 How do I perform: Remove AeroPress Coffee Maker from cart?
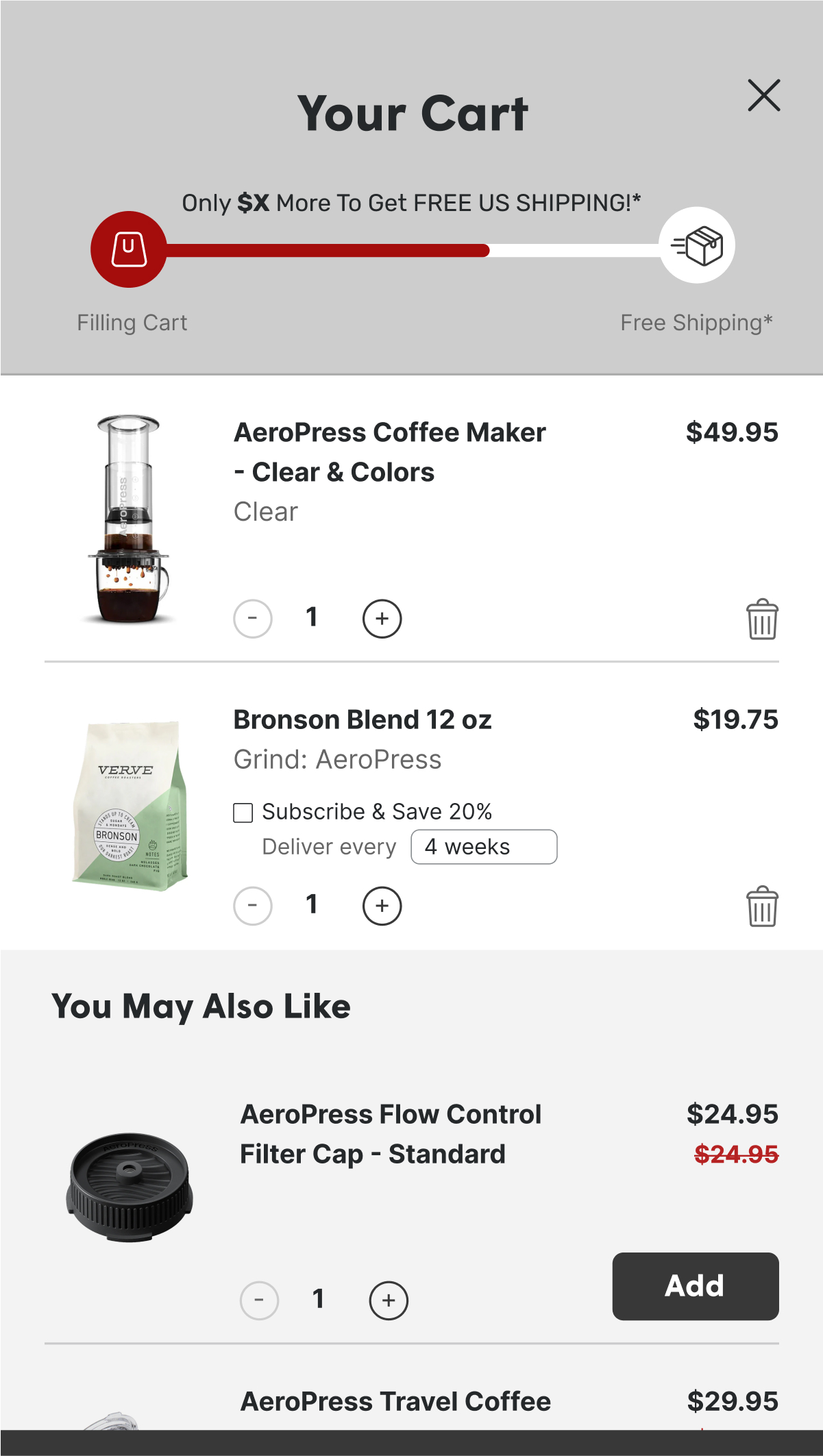[761, 619]
